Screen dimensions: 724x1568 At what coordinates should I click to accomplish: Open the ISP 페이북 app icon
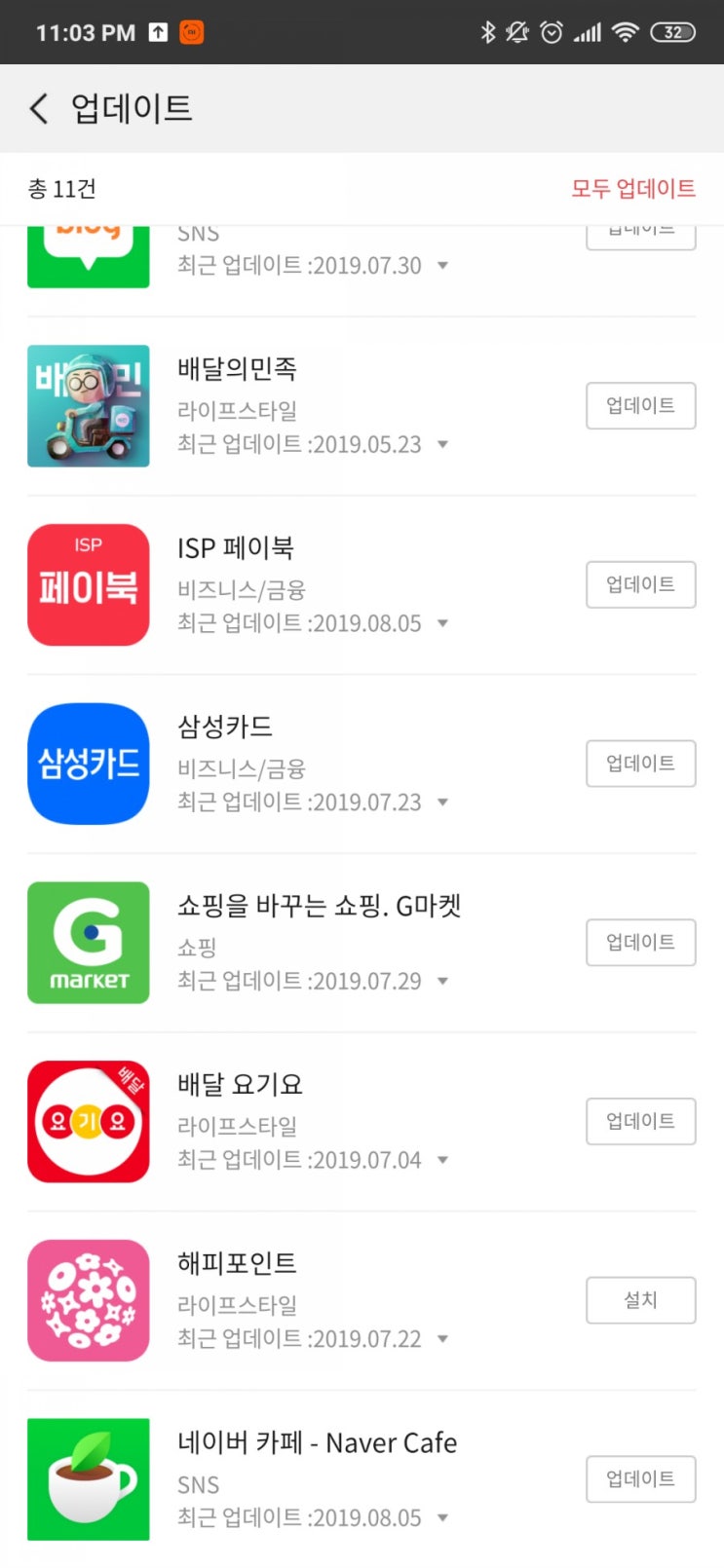coord(88,584)
